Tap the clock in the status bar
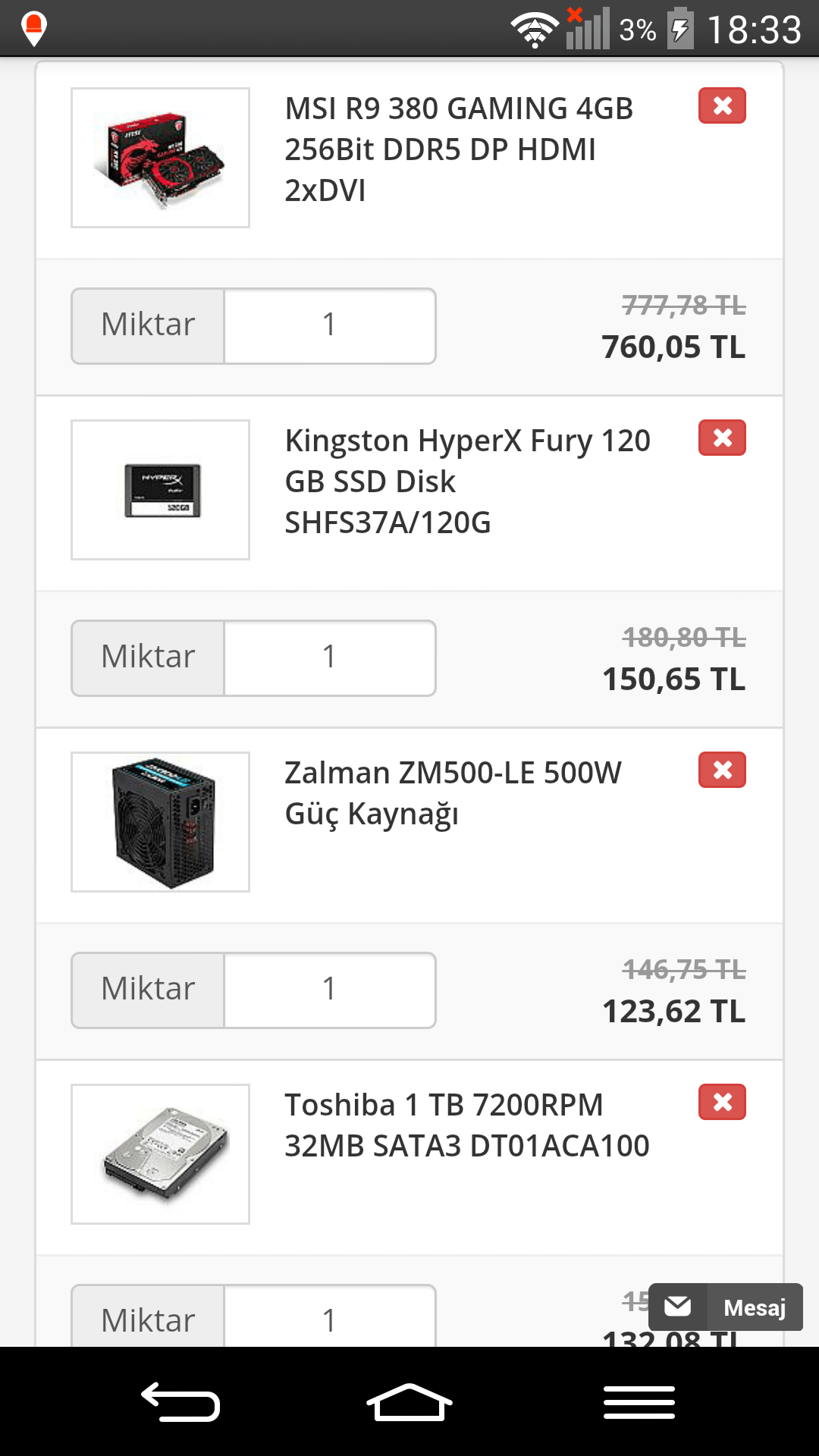 point(755,29)
